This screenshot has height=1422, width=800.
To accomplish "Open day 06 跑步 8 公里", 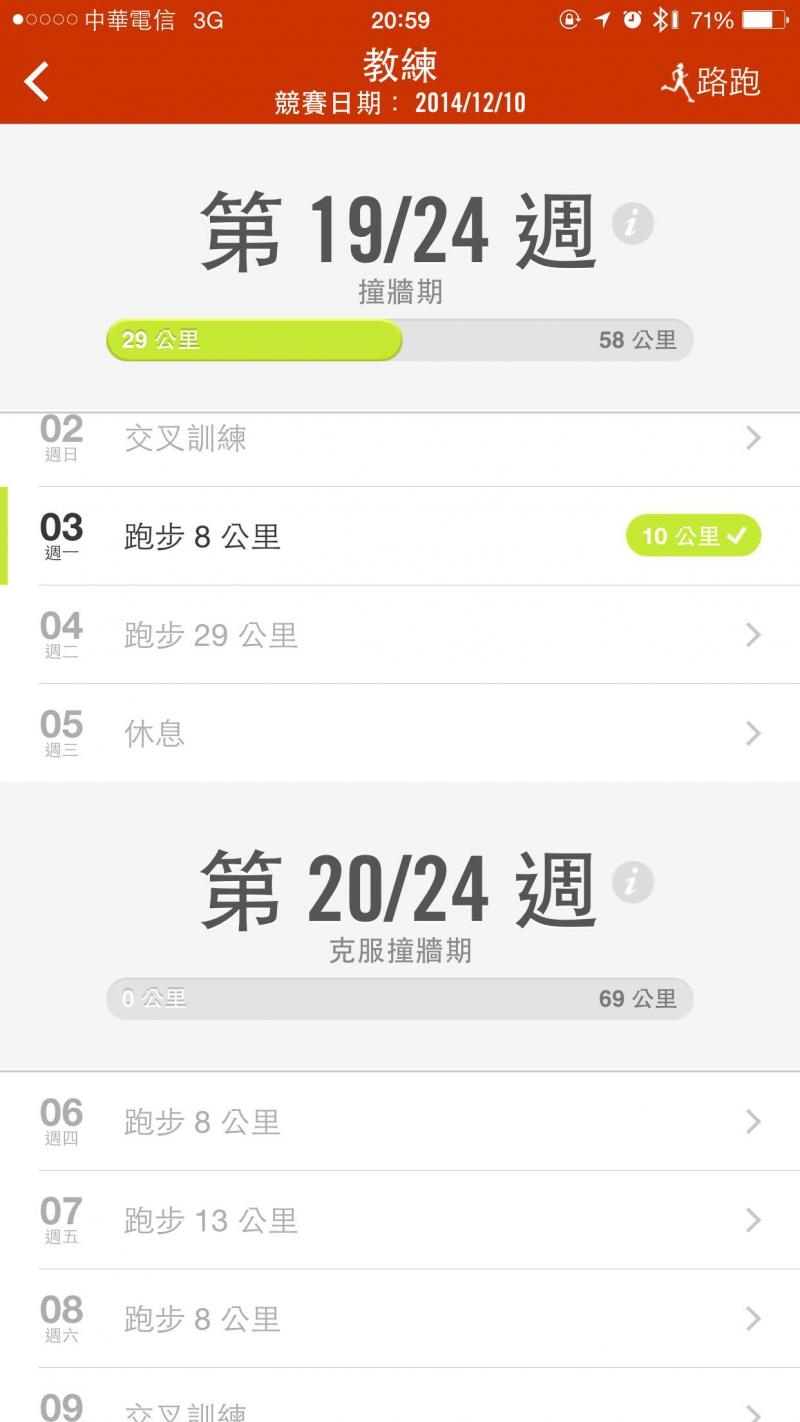I will coord(400,1122).
